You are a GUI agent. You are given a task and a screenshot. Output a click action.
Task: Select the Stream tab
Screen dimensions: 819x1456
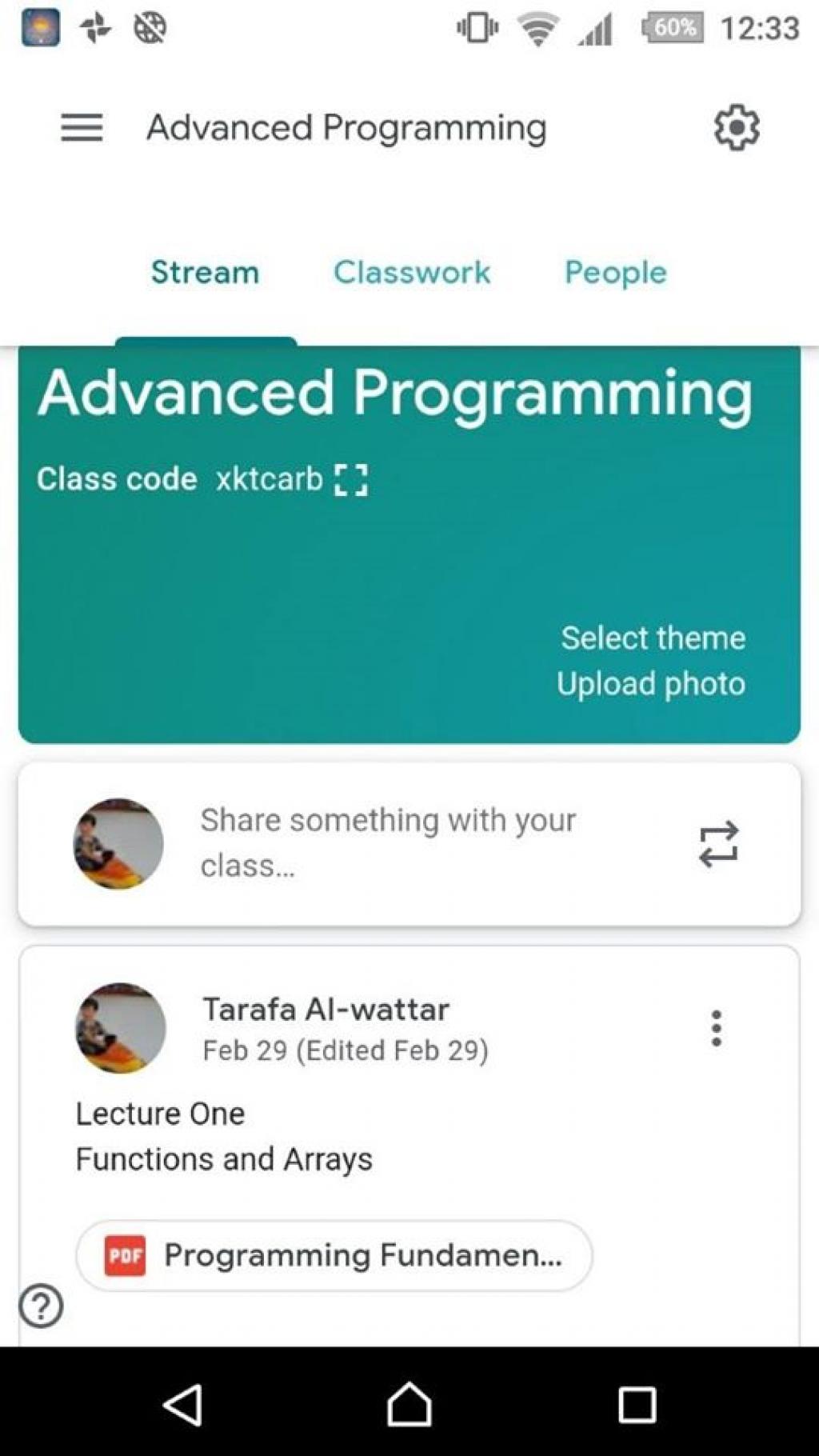tap(205, 273)
